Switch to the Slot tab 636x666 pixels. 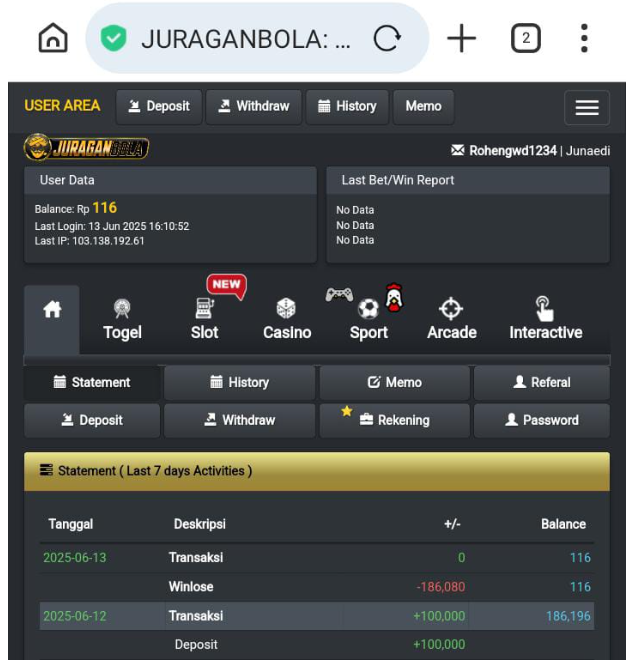pos(204,320)
